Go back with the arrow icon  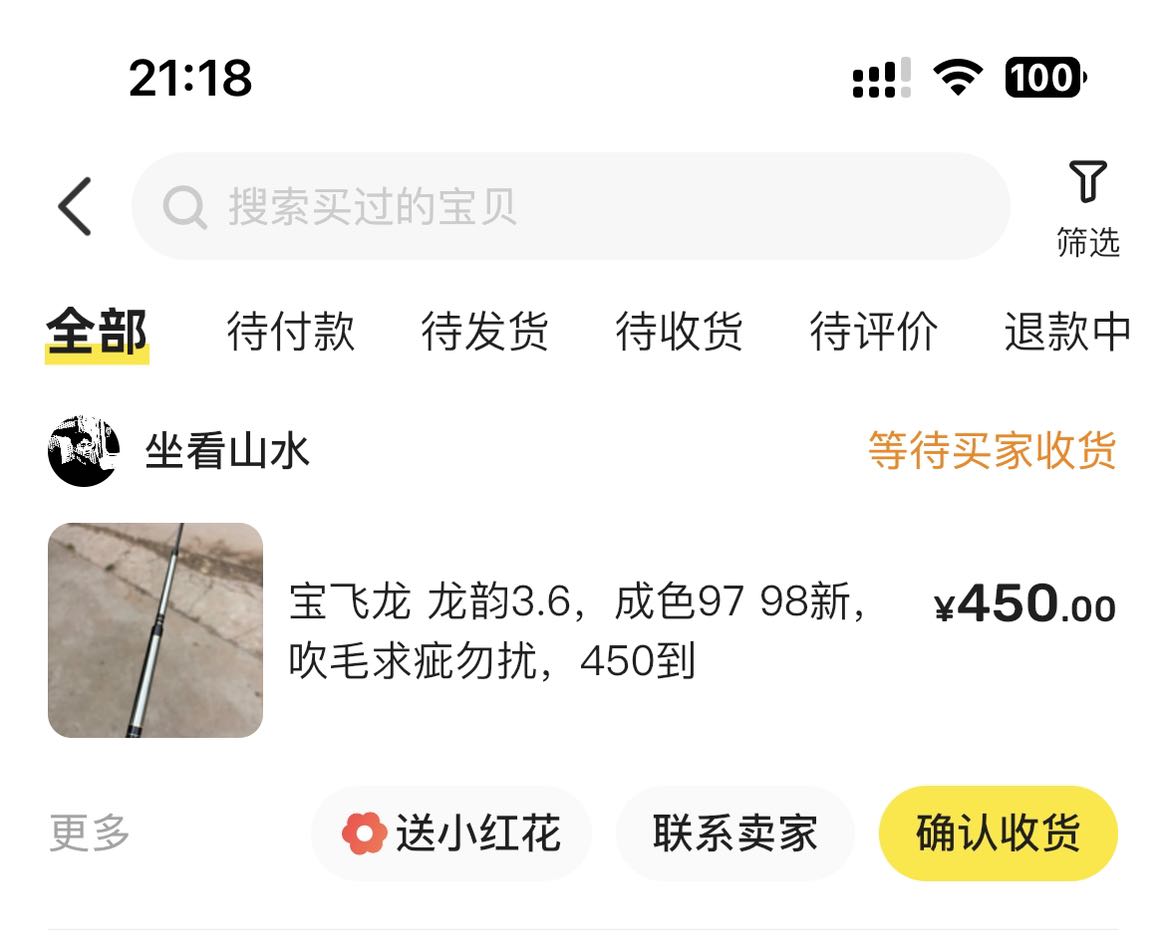click(x=75, y=207)
